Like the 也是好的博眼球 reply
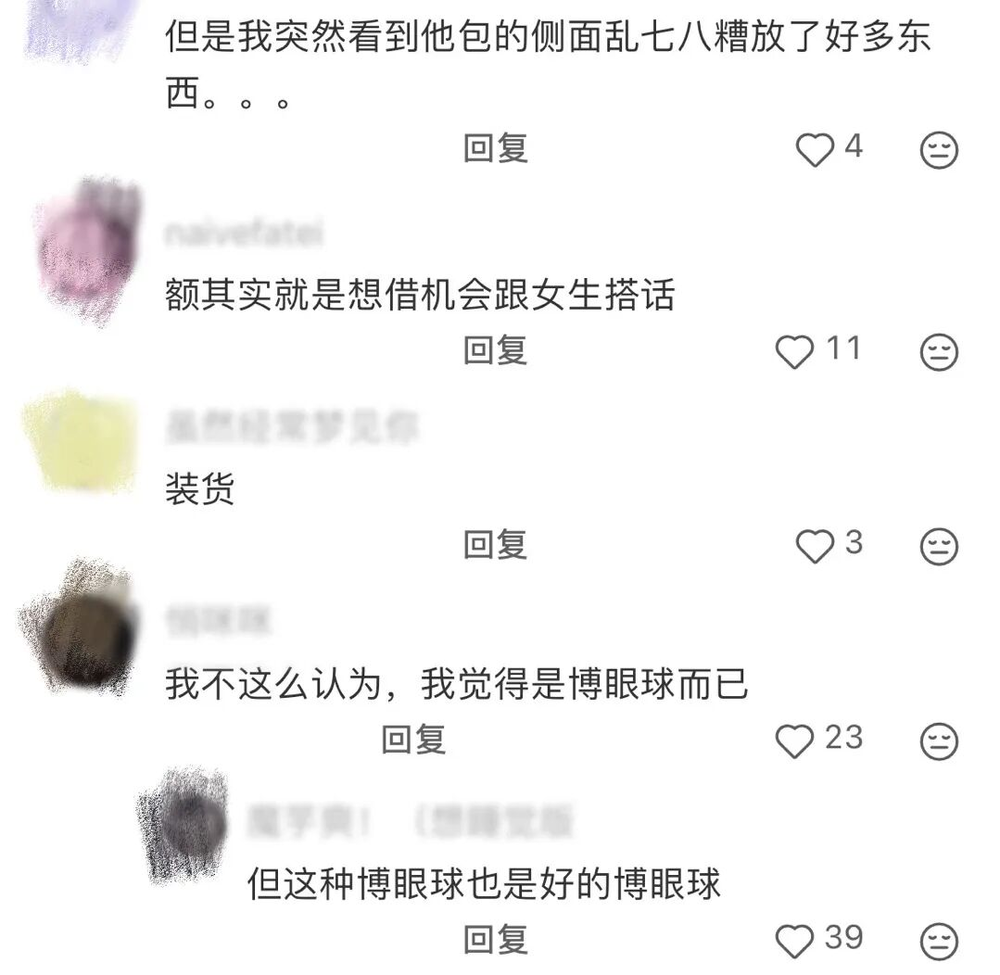Image resolution: width=1000 pixels, height=975 pixels. [x=796, y=940]
